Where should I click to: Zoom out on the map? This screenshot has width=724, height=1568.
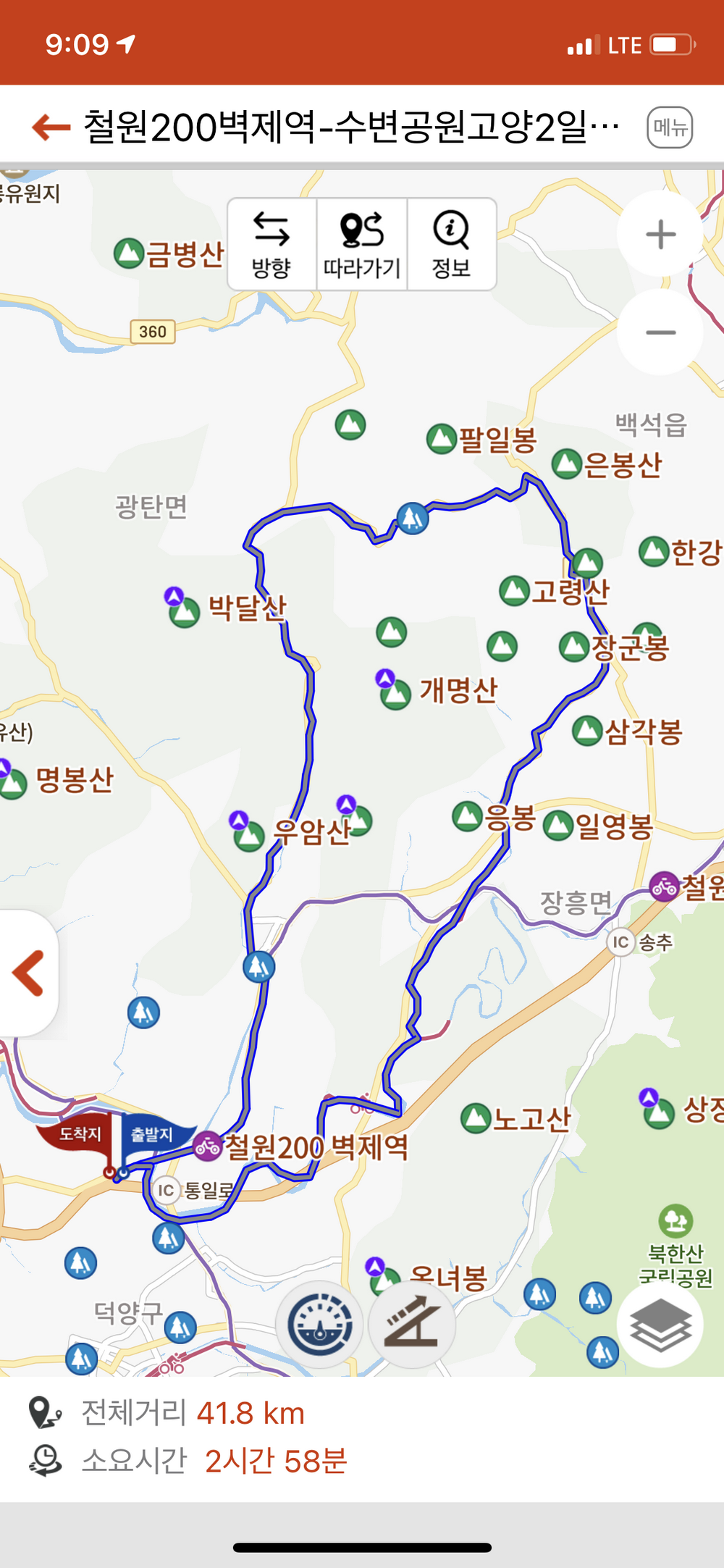click(x=660, y=332)
